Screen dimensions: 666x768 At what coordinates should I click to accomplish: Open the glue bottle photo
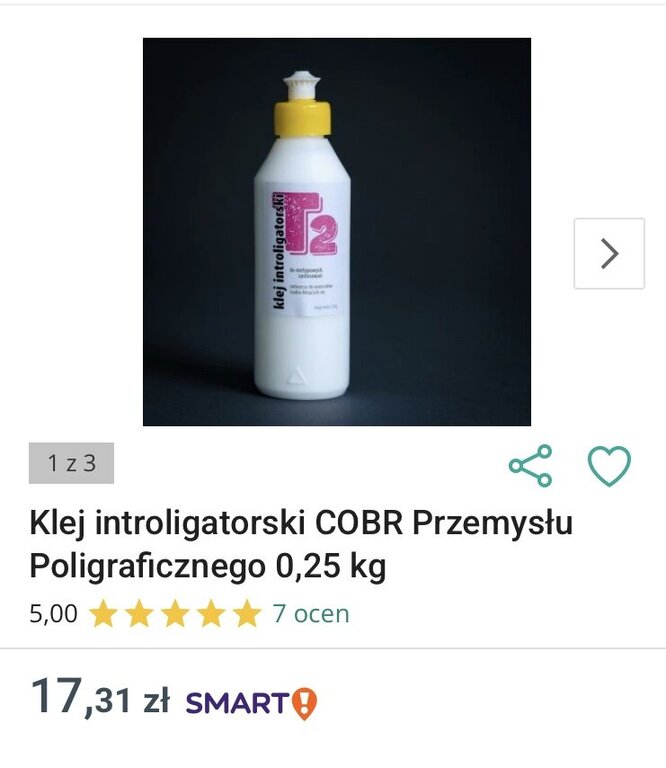pos(336,232)
